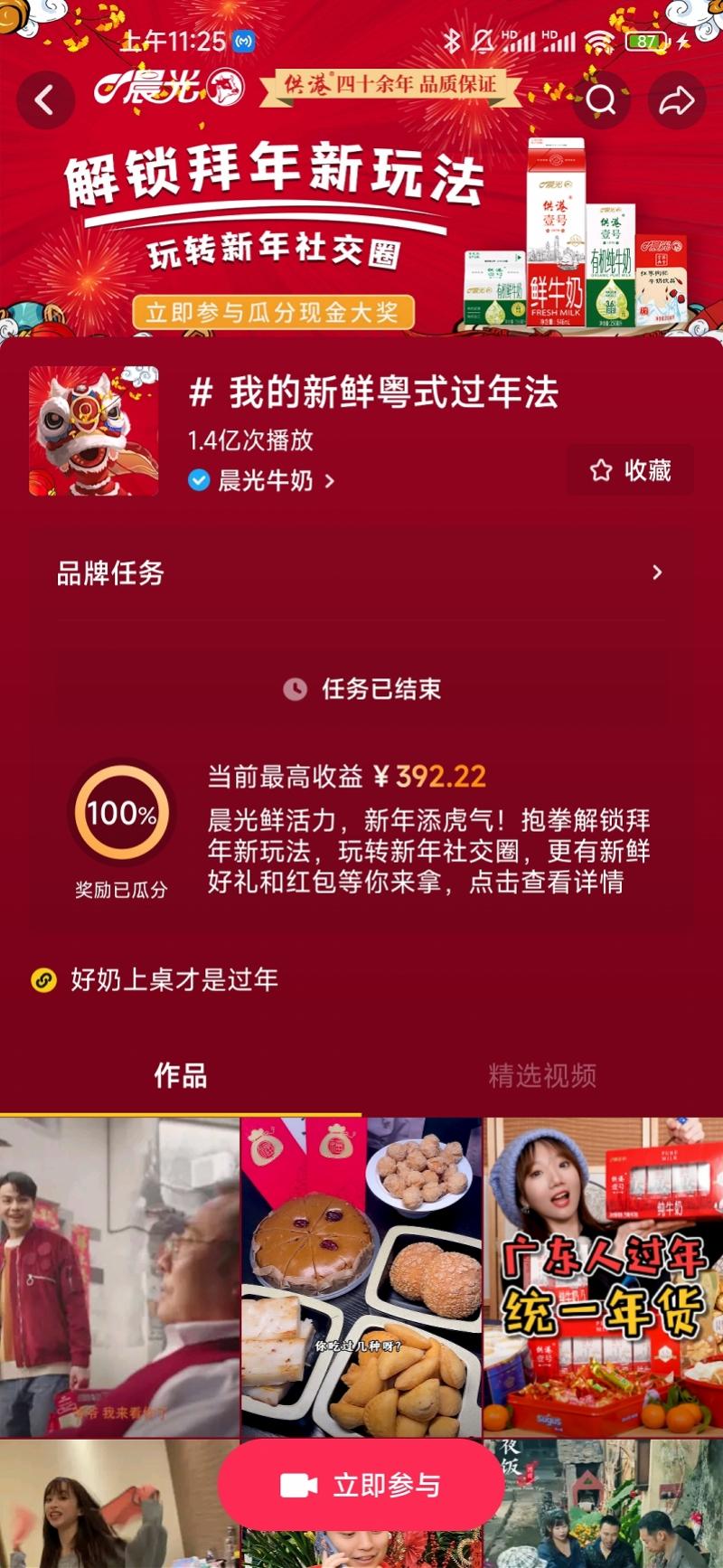Tap the 立即参与 record button
The width and height of the screenshot is (723, 1568).
[x=361, y=1486]
